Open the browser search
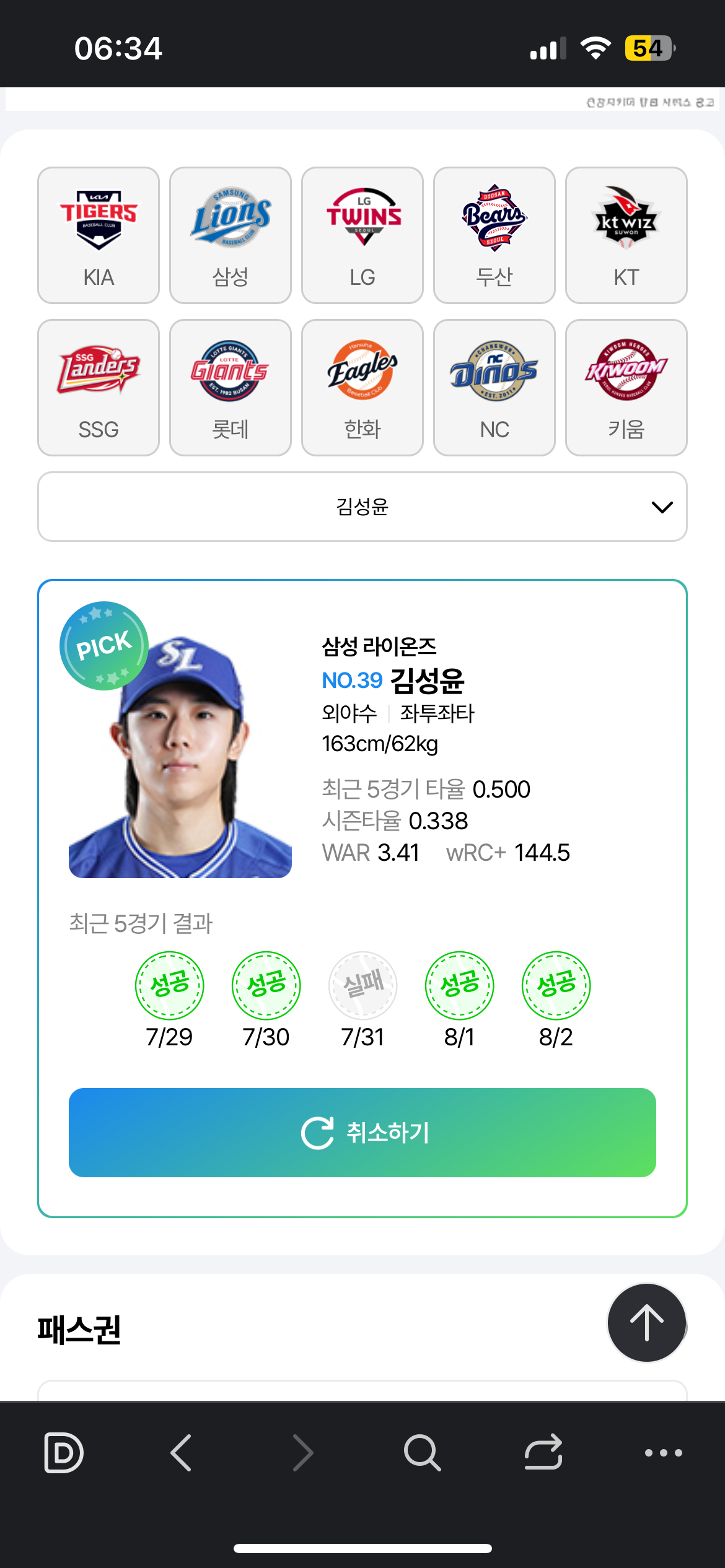Viewport: 725px width, 1568px height. pos(423,1452)
